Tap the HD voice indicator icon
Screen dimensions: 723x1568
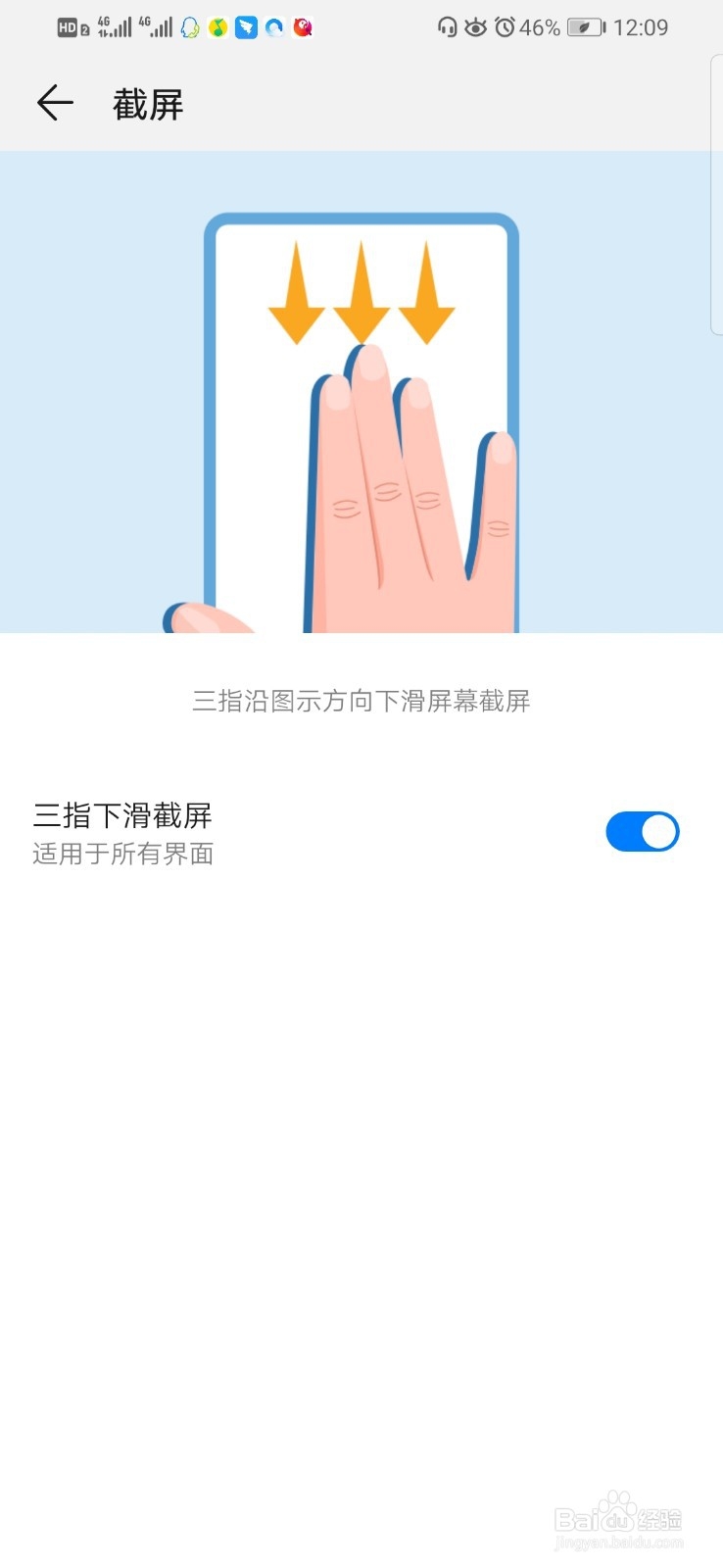[67, 26]
